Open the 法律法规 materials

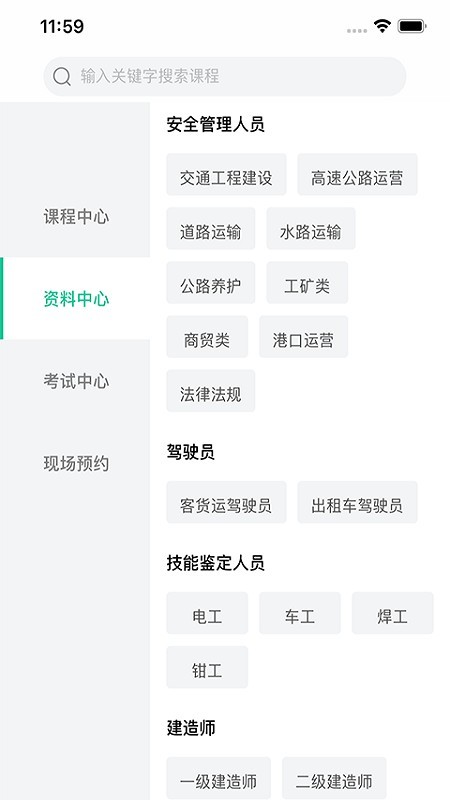tap(211, 391)
